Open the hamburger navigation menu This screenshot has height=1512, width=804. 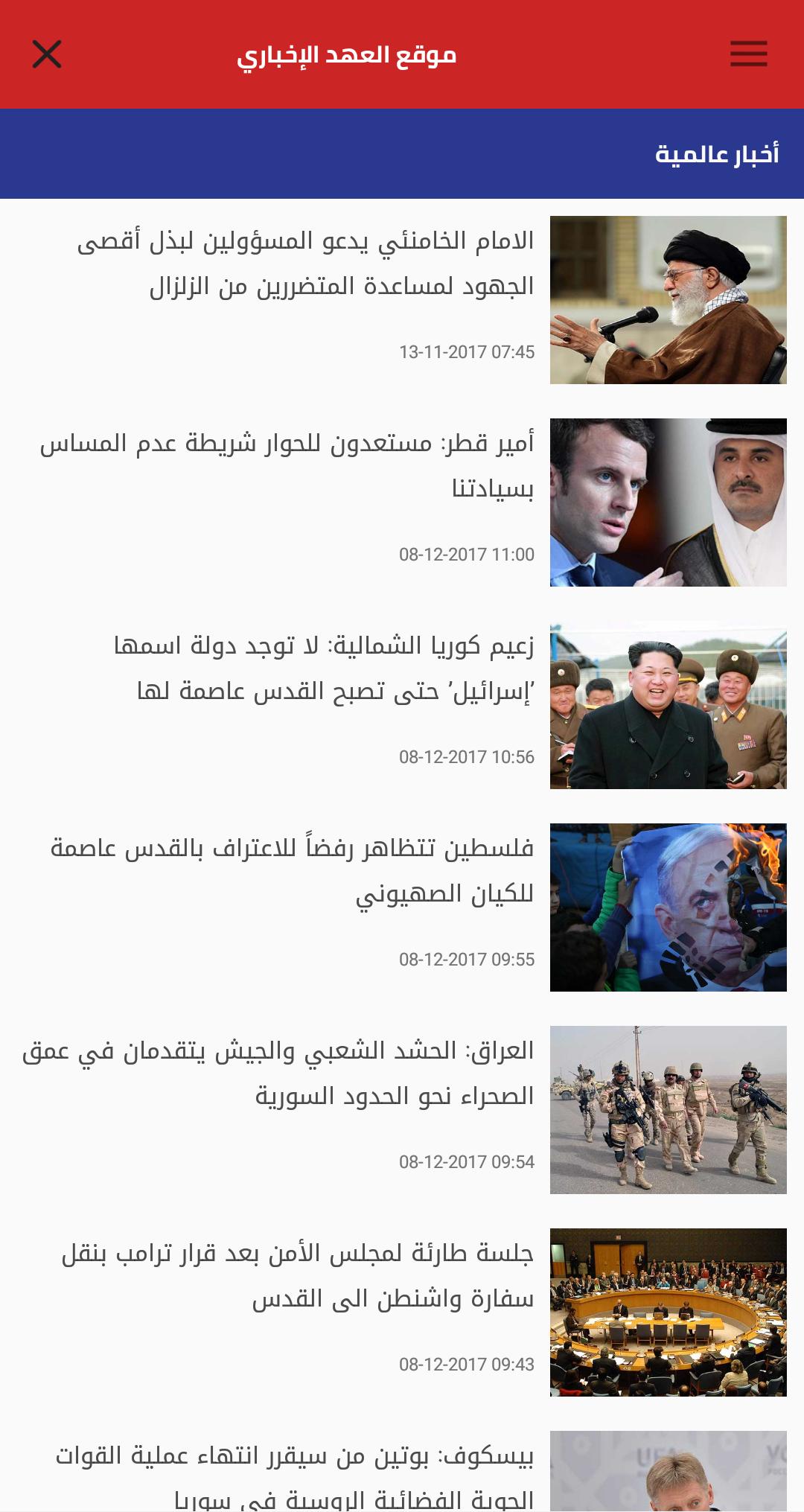(748, 54)
